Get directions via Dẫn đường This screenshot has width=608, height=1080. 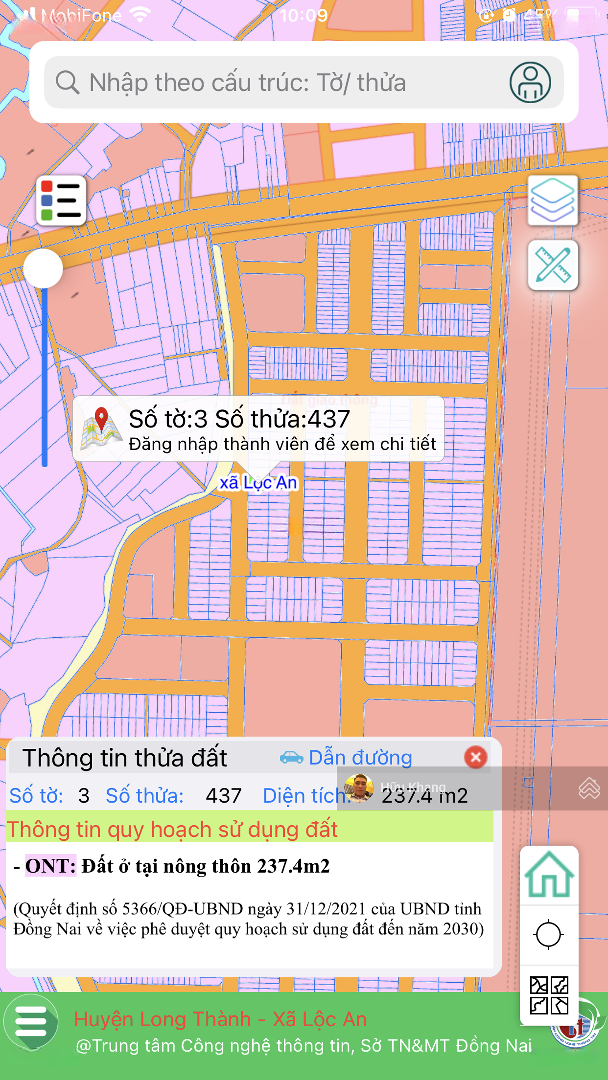pyautogui.click(x=346, y=758)
